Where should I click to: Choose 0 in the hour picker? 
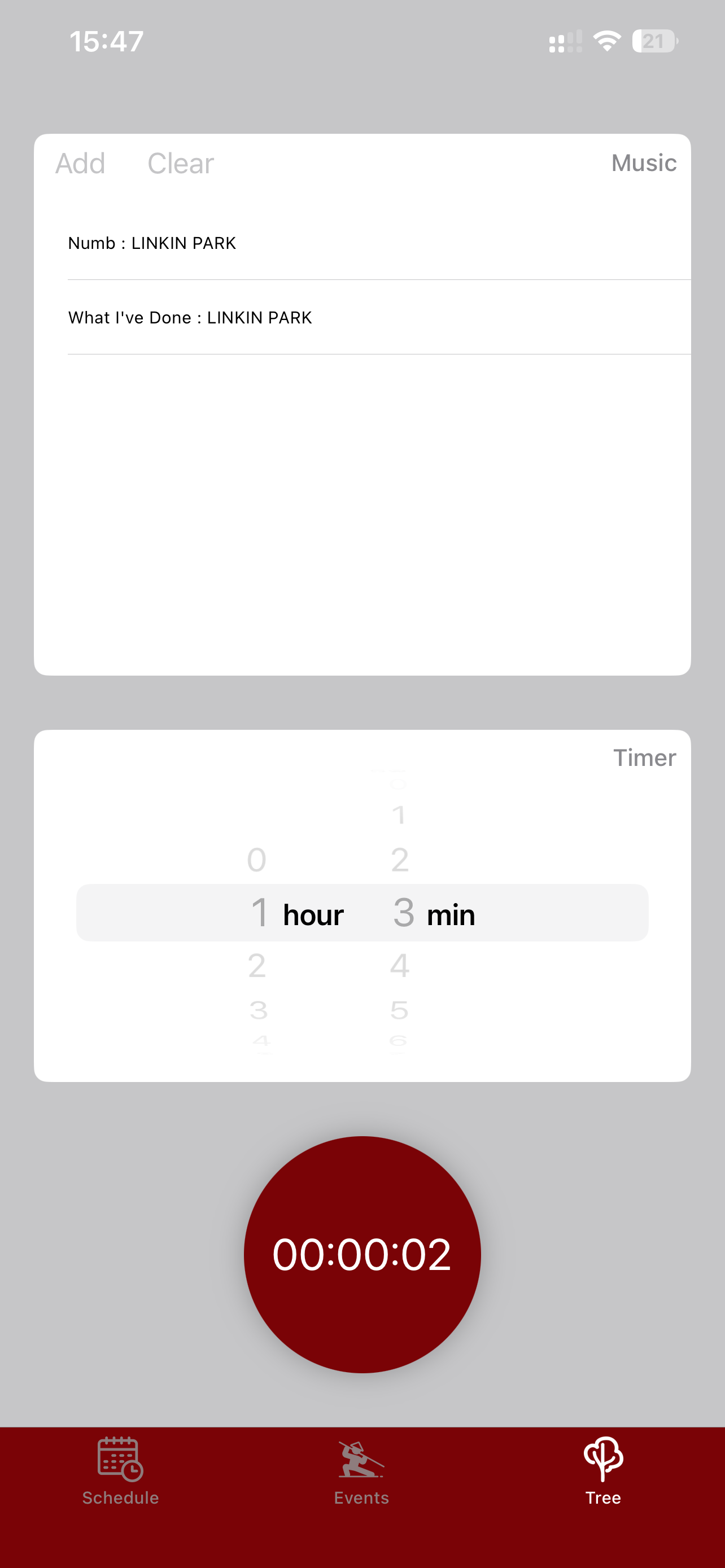[x=257, y=860]
